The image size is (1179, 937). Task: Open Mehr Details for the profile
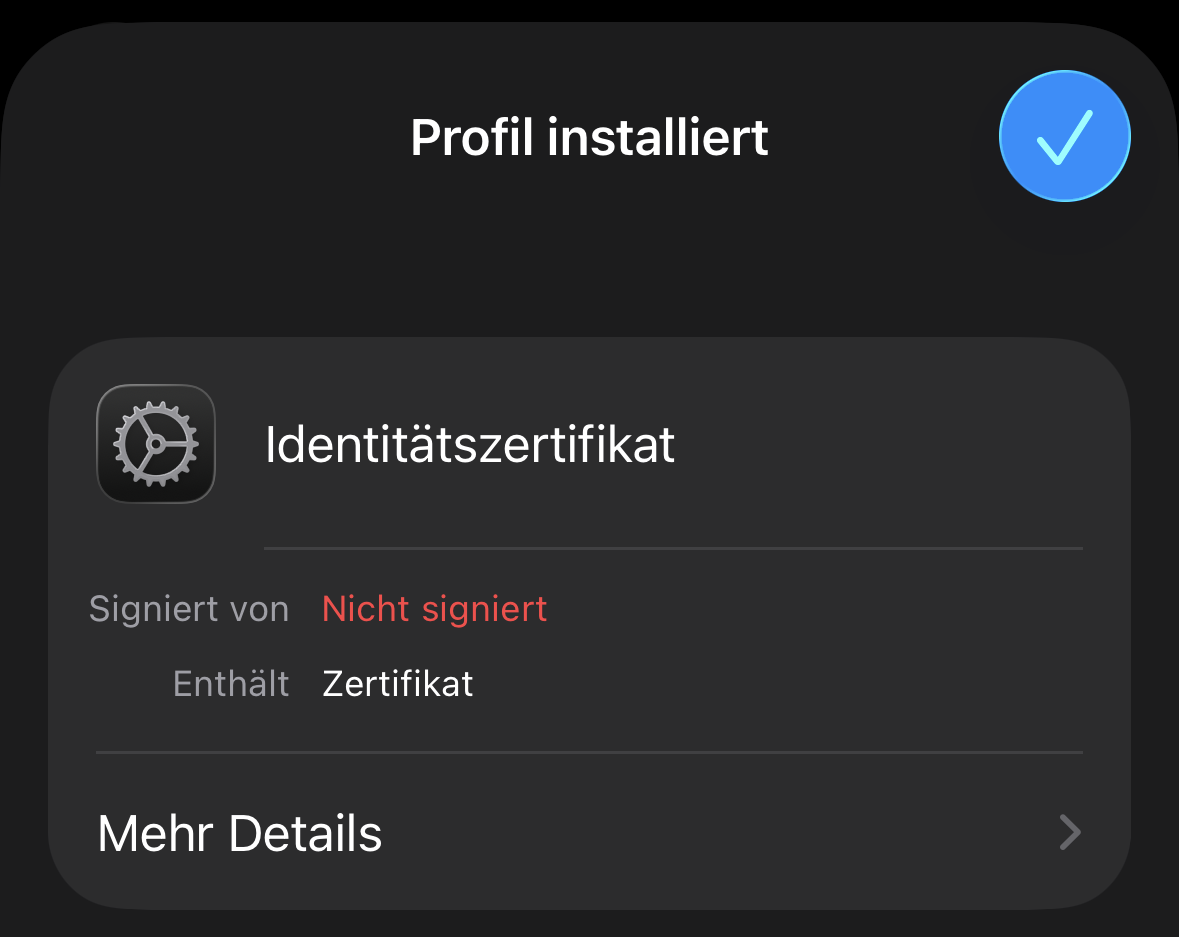[589, 833]
